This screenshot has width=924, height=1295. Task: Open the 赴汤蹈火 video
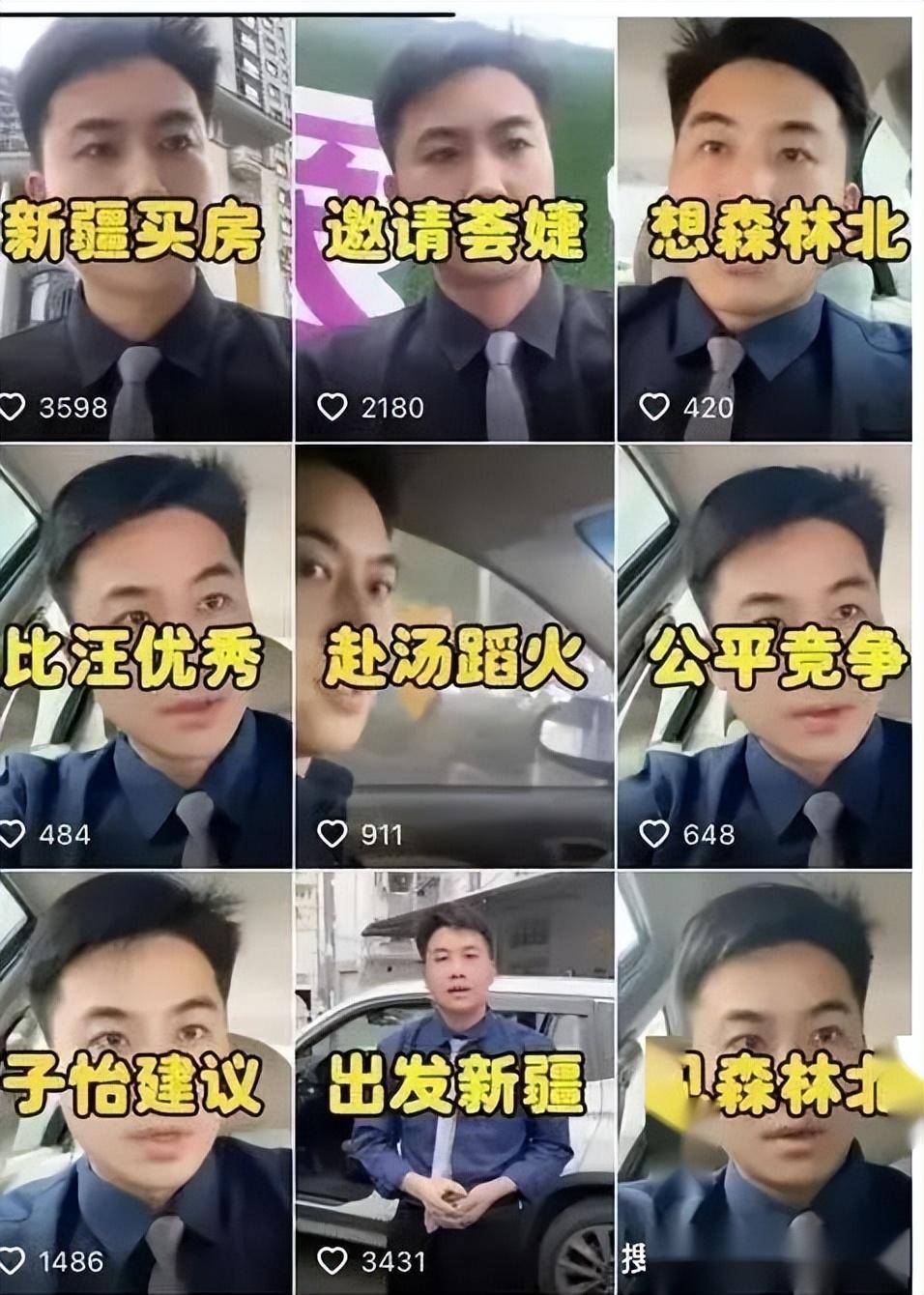coord(454,655)
